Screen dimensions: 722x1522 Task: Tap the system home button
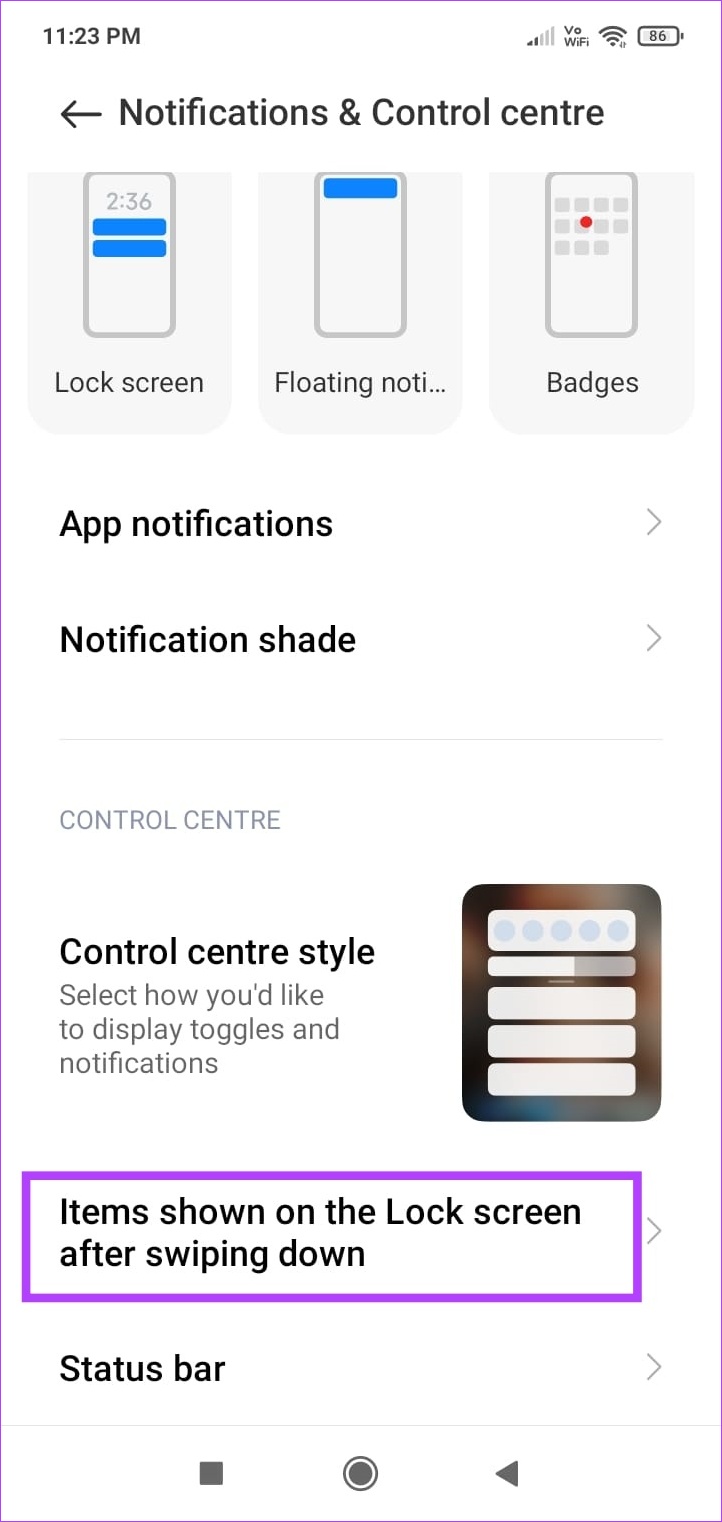click(x=360, y=1472)
